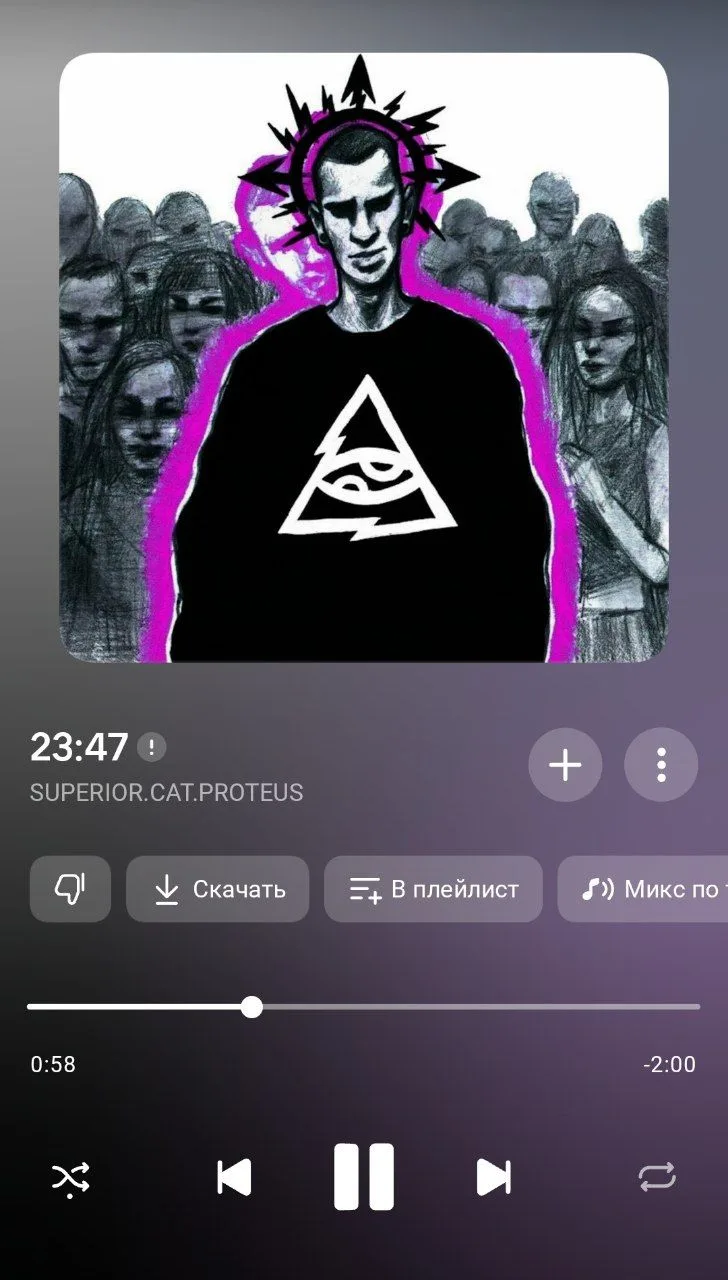728x1280 pixels.
Task: Open artist SUPERIOR.CAT.PROTEUS
Action: tap(166, 793)
